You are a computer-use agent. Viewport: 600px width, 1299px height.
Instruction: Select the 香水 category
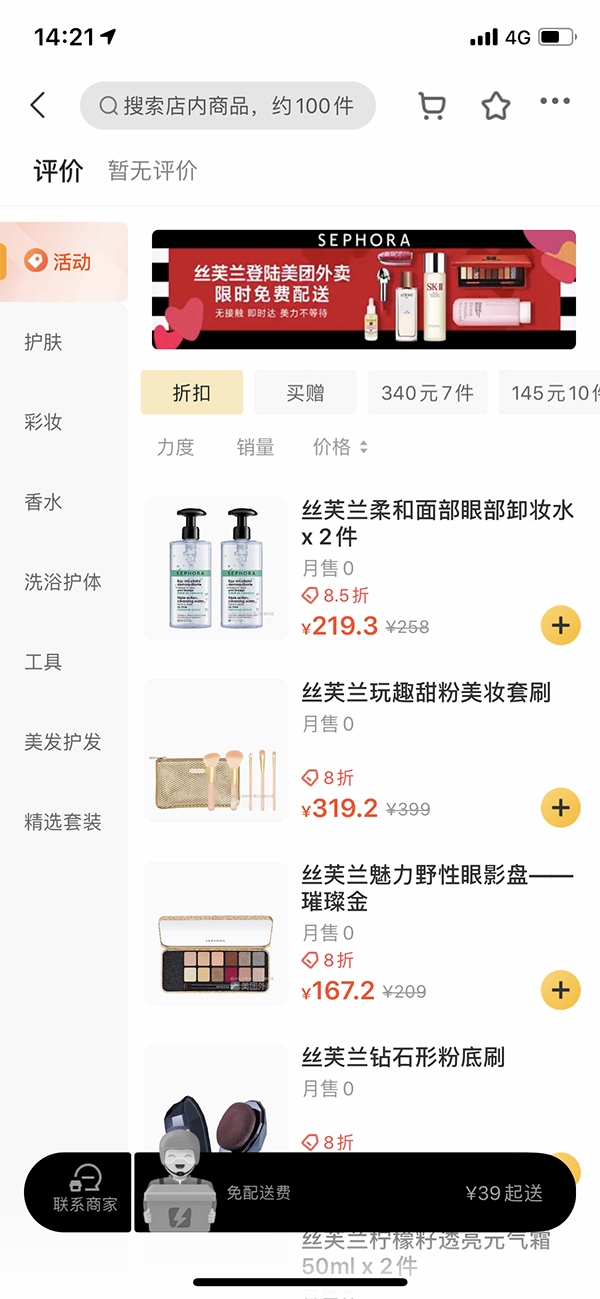43,502
